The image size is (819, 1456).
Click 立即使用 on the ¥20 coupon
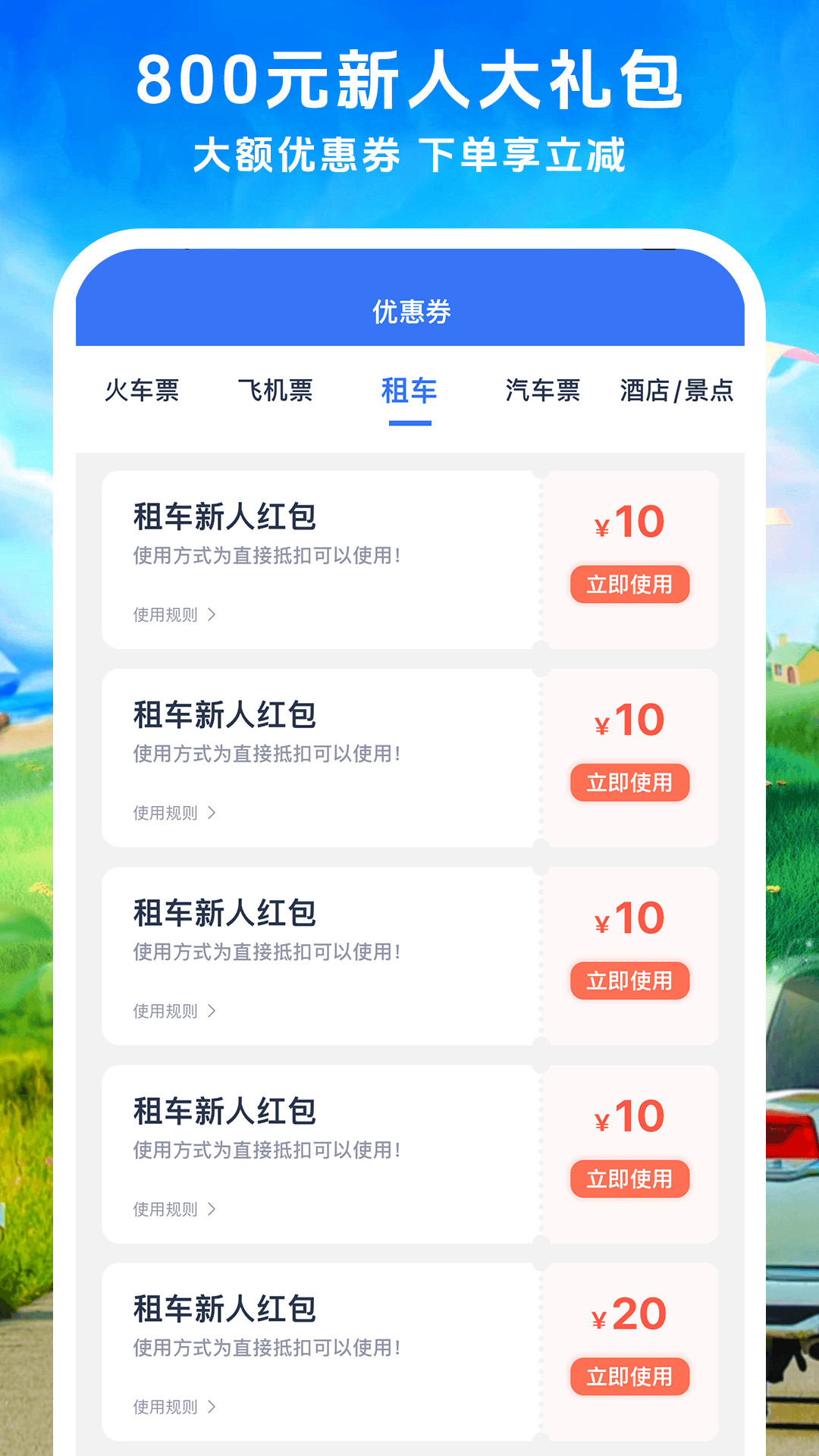tap(630, 1378)
